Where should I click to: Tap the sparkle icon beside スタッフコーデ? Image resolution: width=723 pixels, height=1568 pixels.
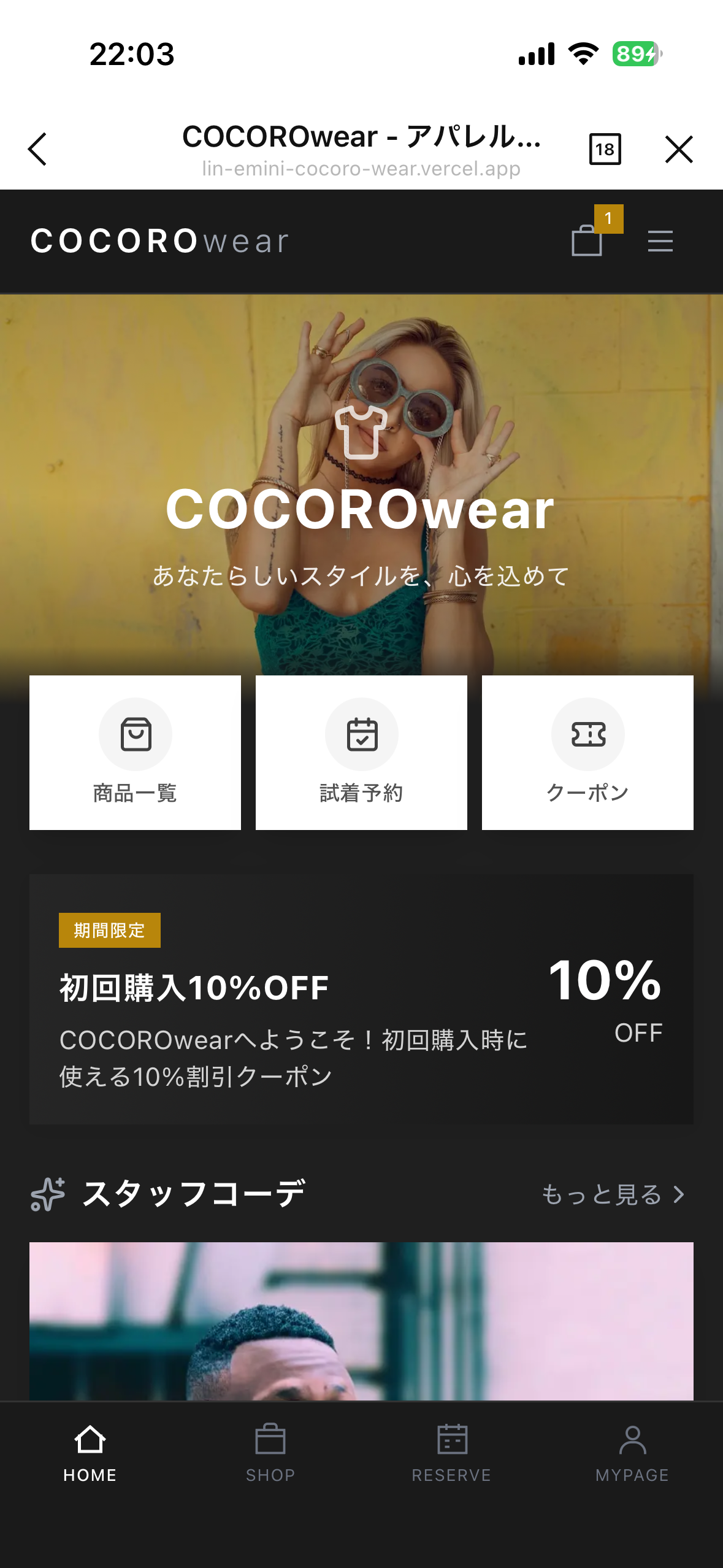pyautogui.click(x=48, y=1193)
